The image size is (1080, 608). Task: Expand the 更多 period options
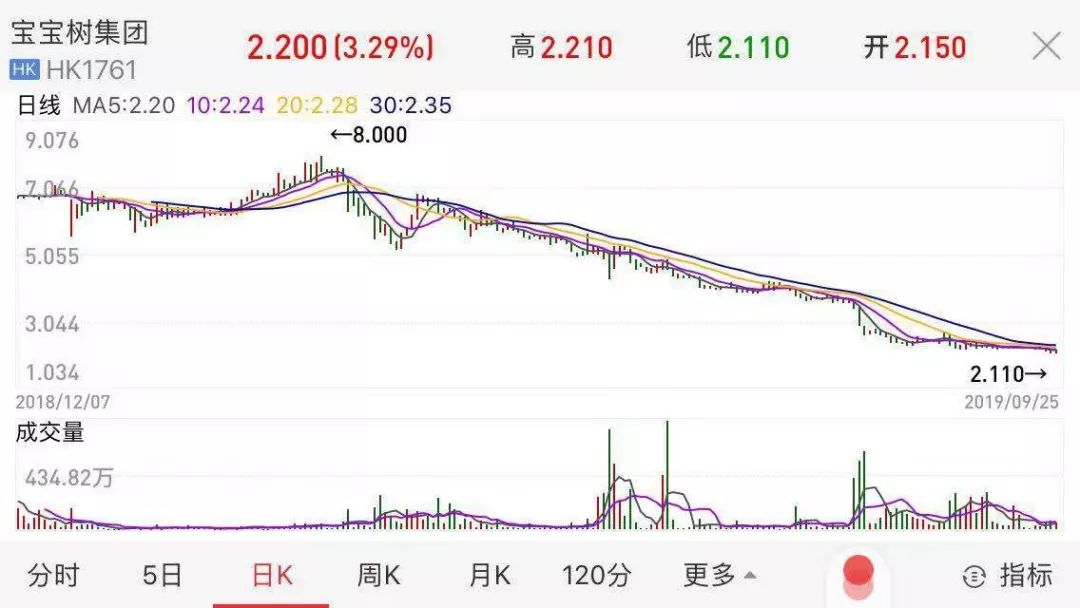click(719, 575)
